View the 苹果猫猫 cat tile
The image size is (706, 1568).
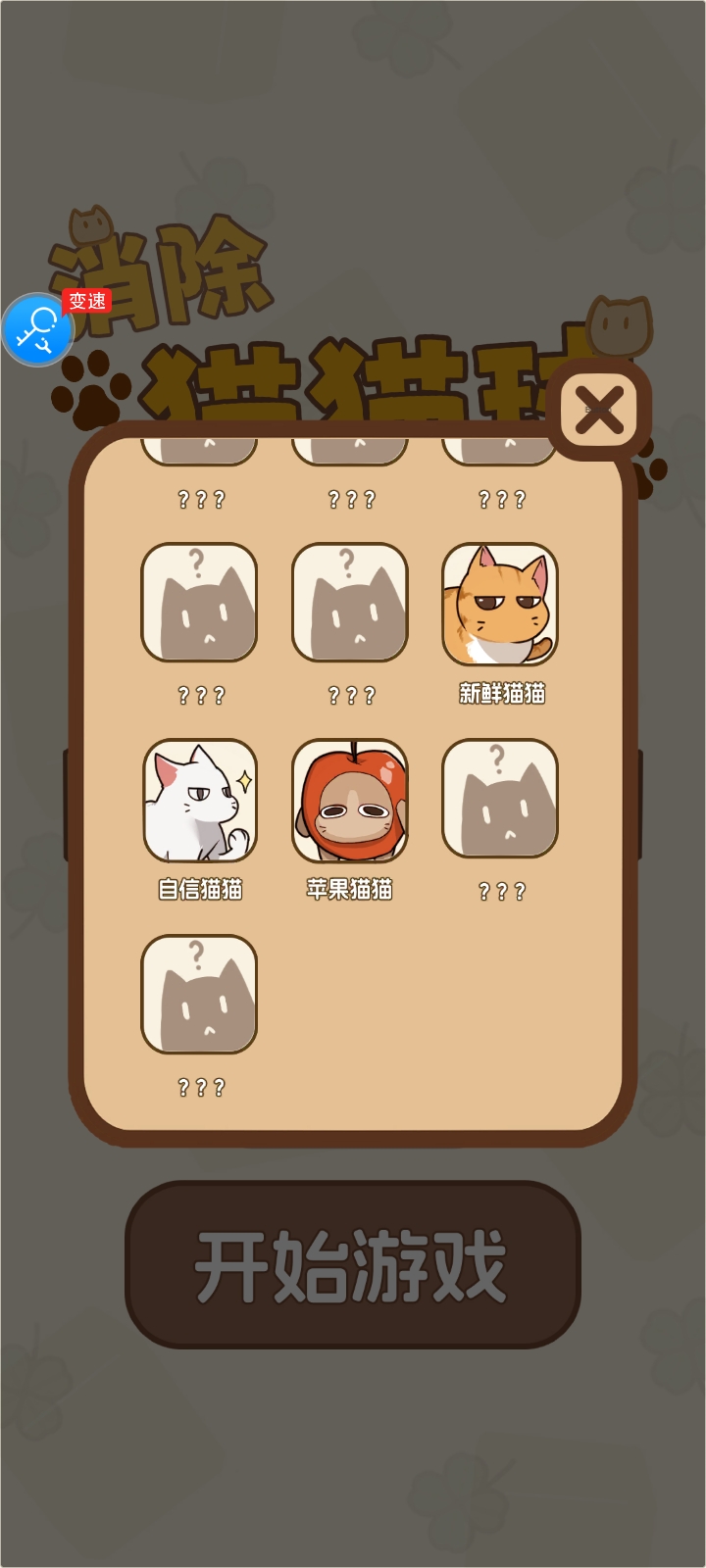pos(350,800)
